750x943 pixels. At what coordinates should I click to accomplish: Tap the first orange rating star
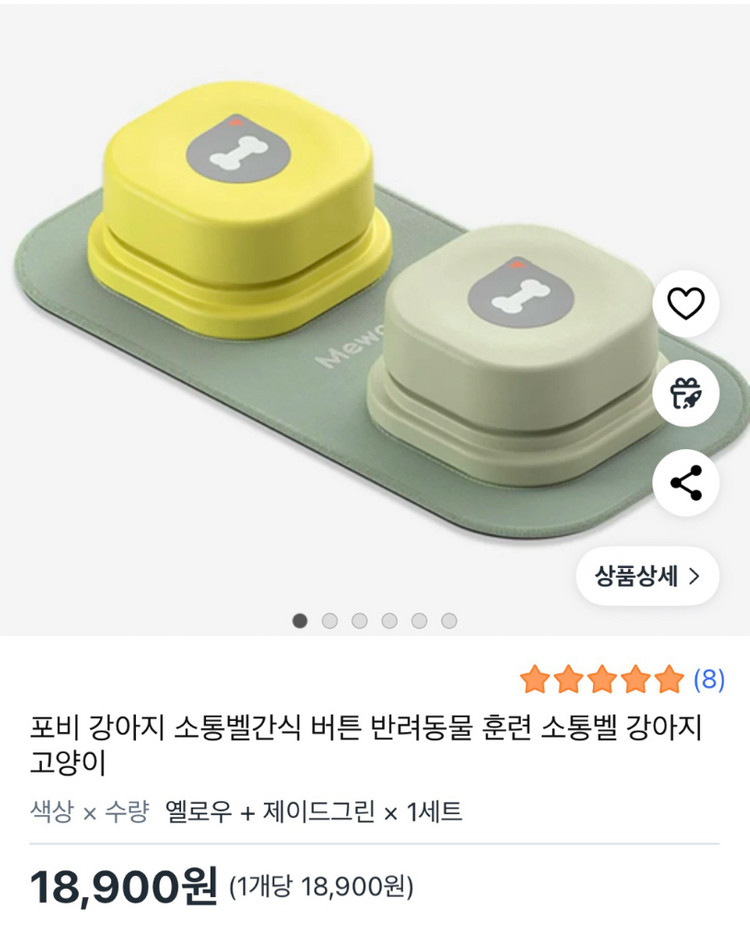[x=534, y=676]
